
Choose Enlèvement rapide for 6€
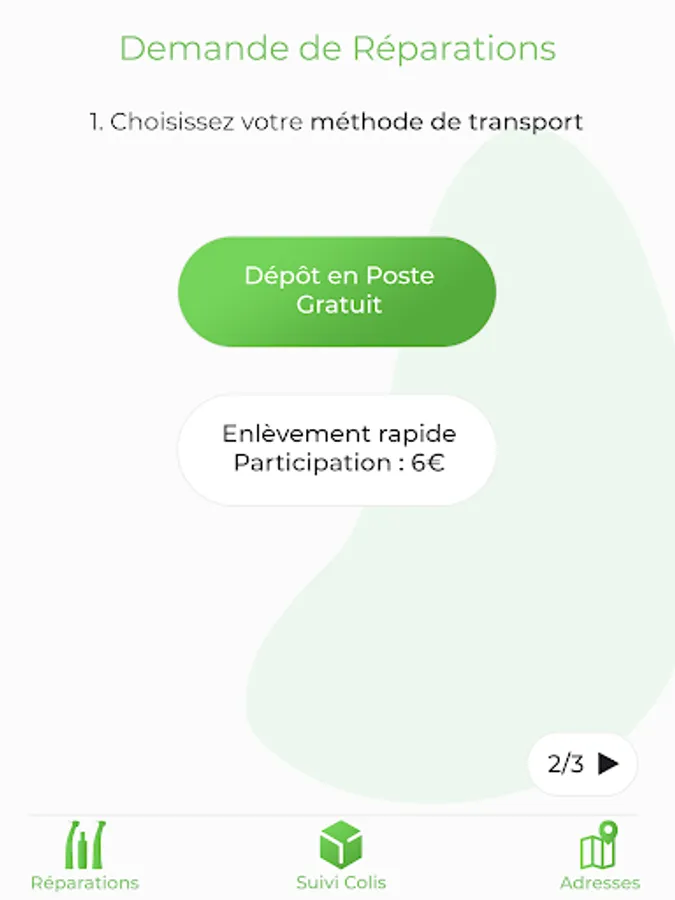[337, 449]
